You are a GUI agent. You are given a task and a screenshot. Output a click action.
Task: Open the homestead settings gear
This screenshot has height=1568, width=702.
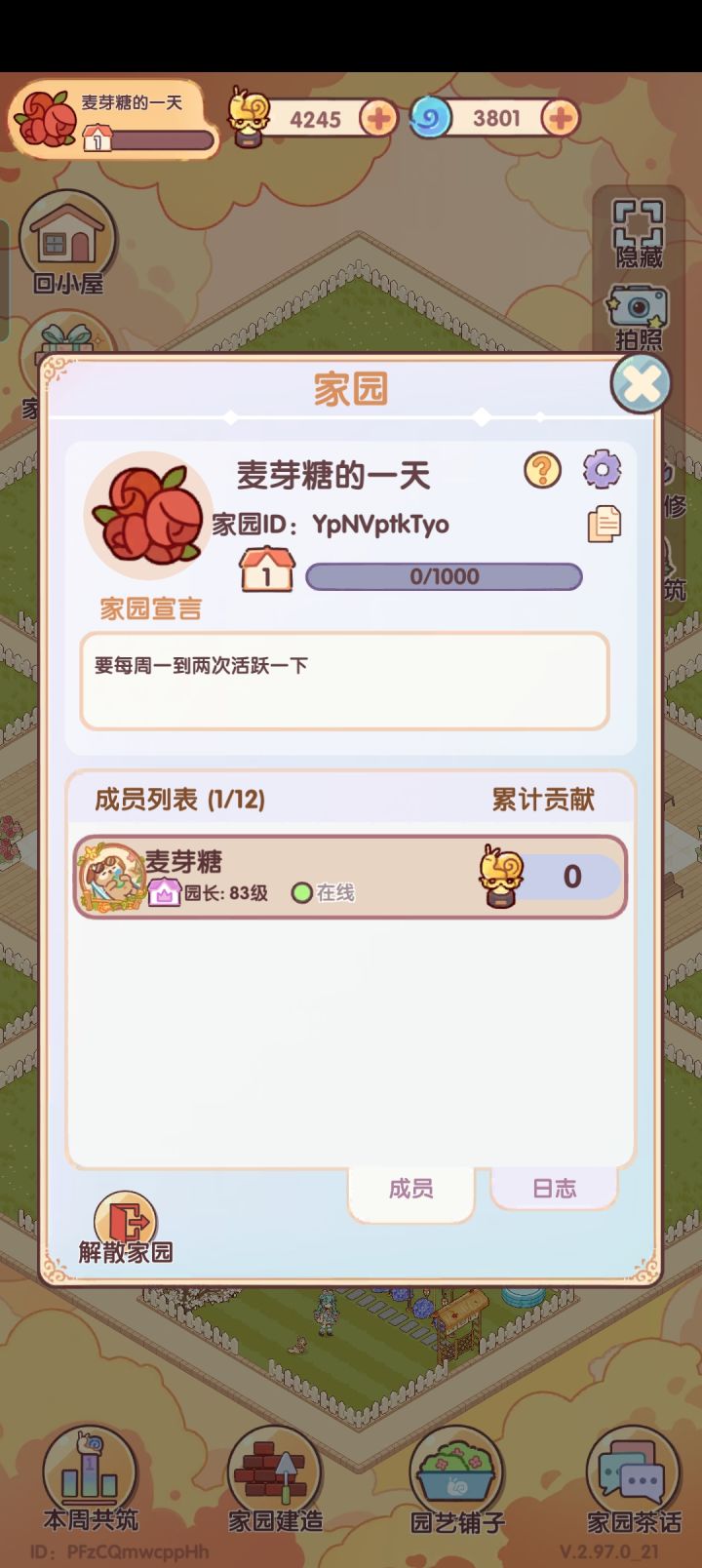pyautogui.click(x=602, y=469)
